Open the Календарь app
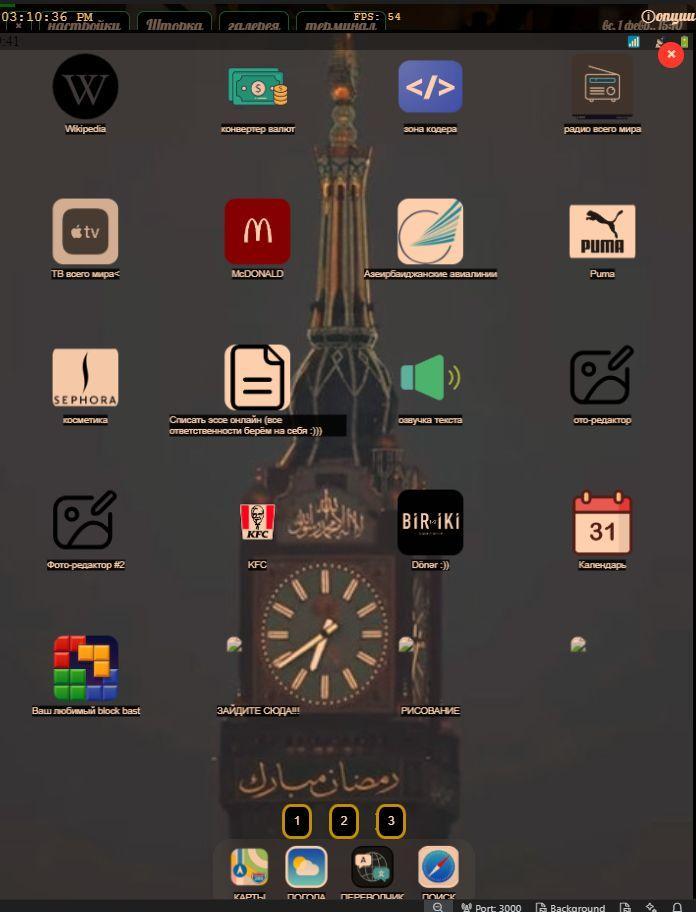This screenshot has height=912, width=696. pyautogui.click(x=602, y=522)
